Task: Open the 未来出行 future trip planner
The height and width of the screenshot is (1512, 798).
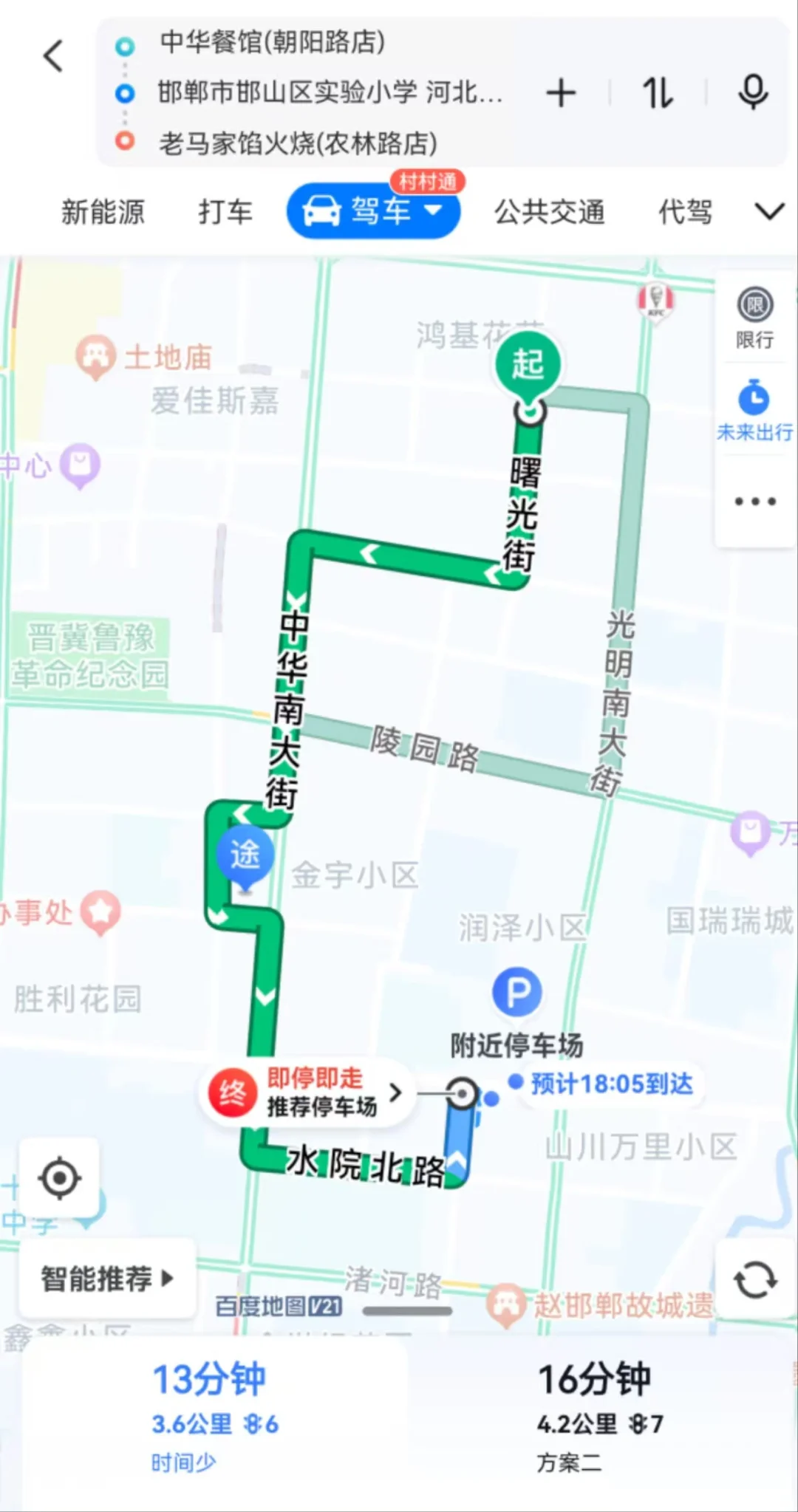Action: tap(754, 410)
